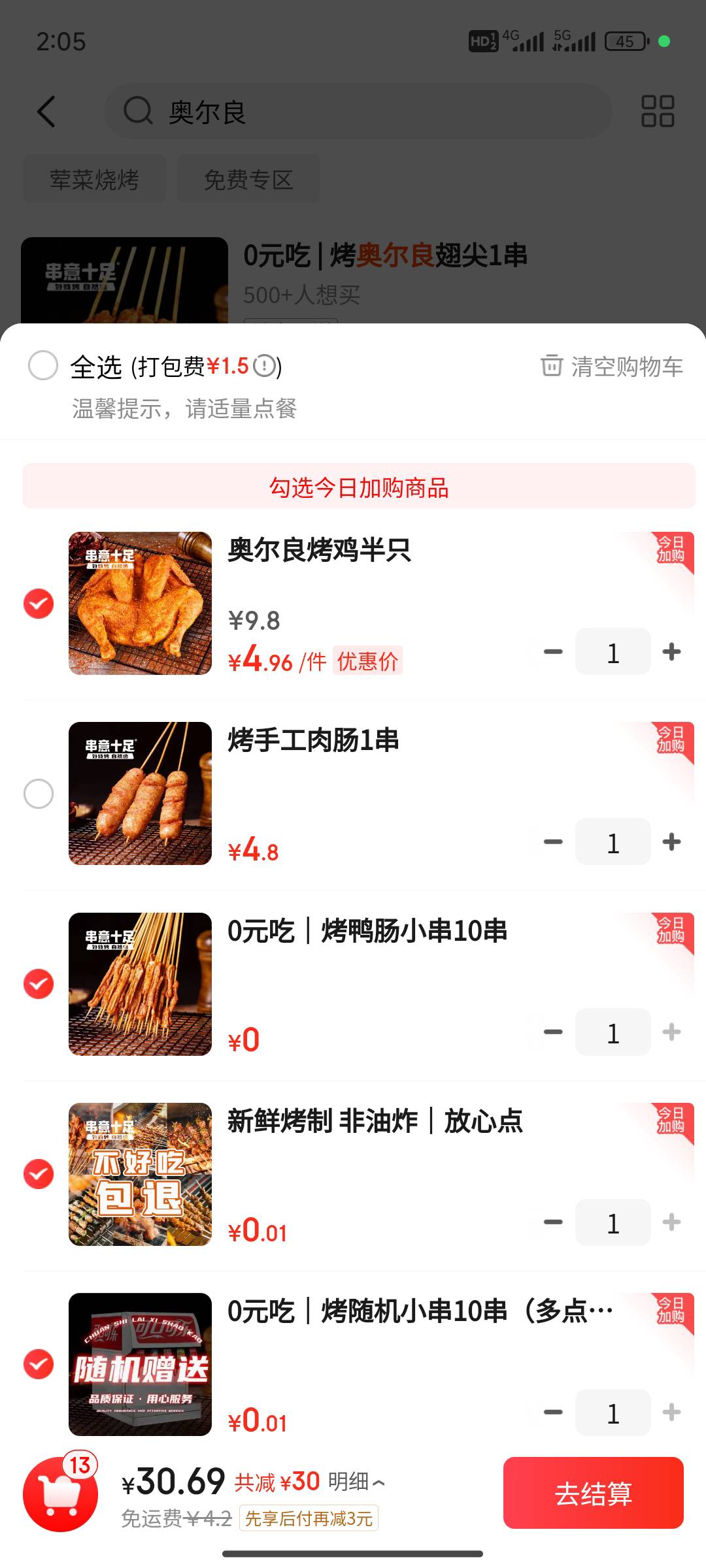This screenshot has height=1568, width=706.
Task: Increase 奥尔良烤鸡半只 quantity
Action: point(671,651)
